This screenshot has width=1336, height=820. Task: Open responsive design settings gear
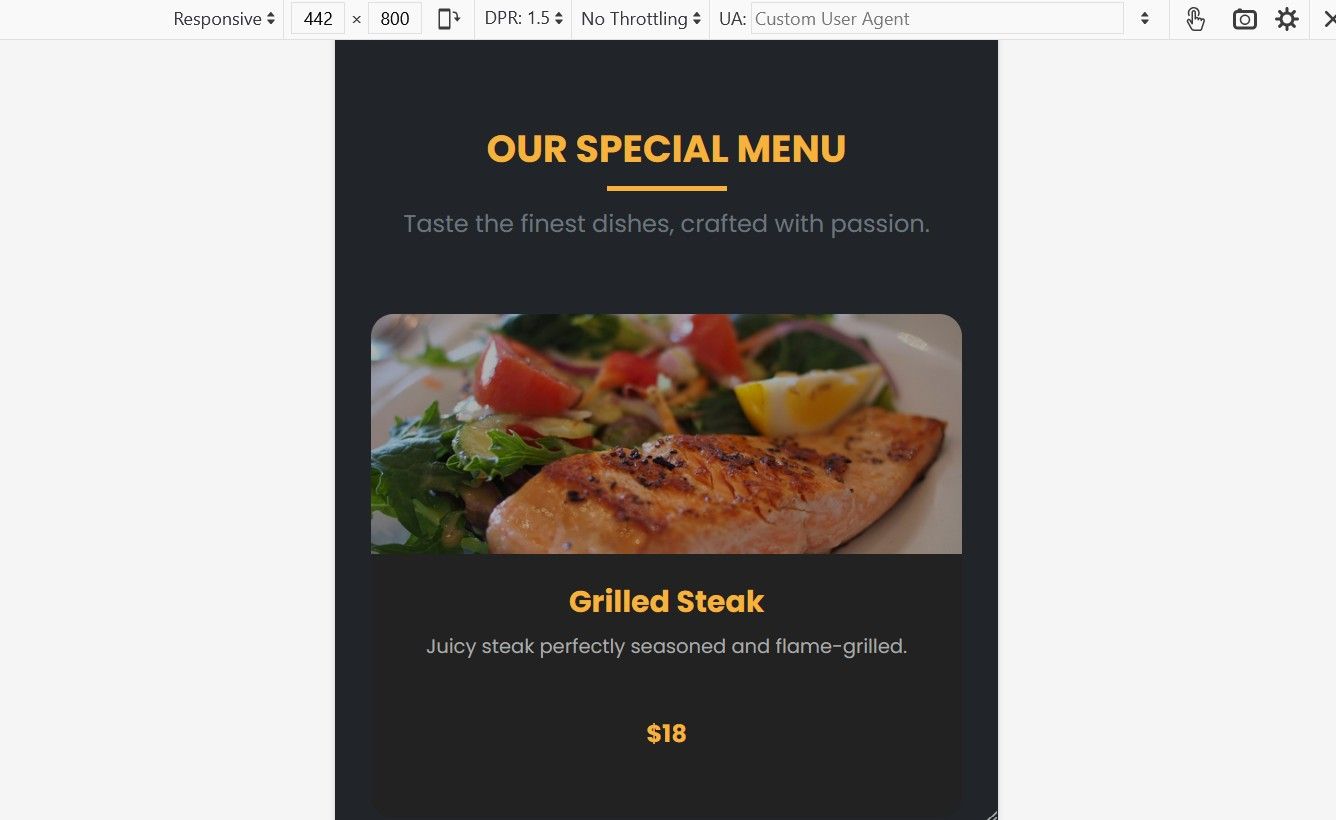coord(1287,19)
